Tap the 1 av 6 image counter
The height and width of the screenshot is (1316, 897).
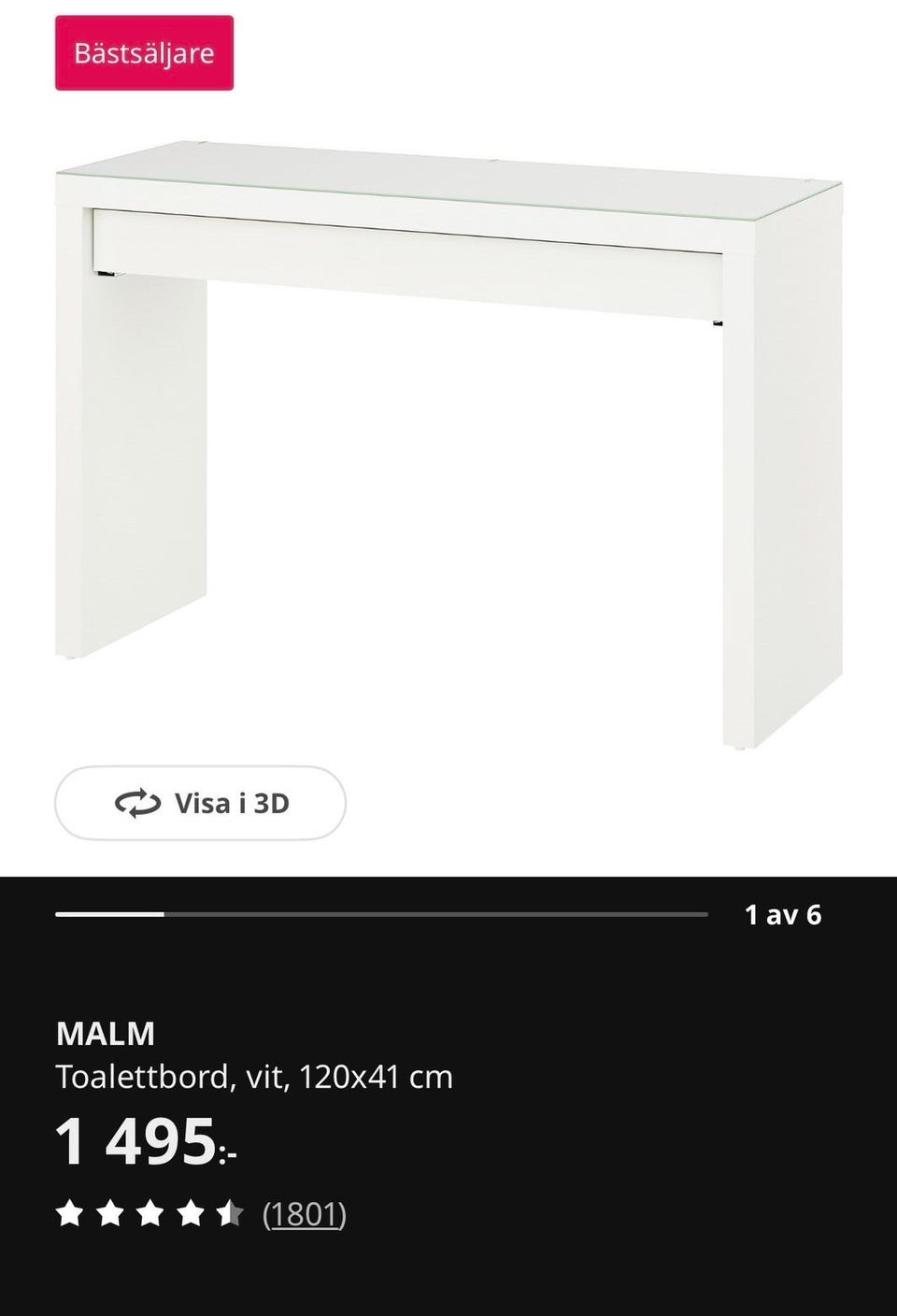[783, 915]
